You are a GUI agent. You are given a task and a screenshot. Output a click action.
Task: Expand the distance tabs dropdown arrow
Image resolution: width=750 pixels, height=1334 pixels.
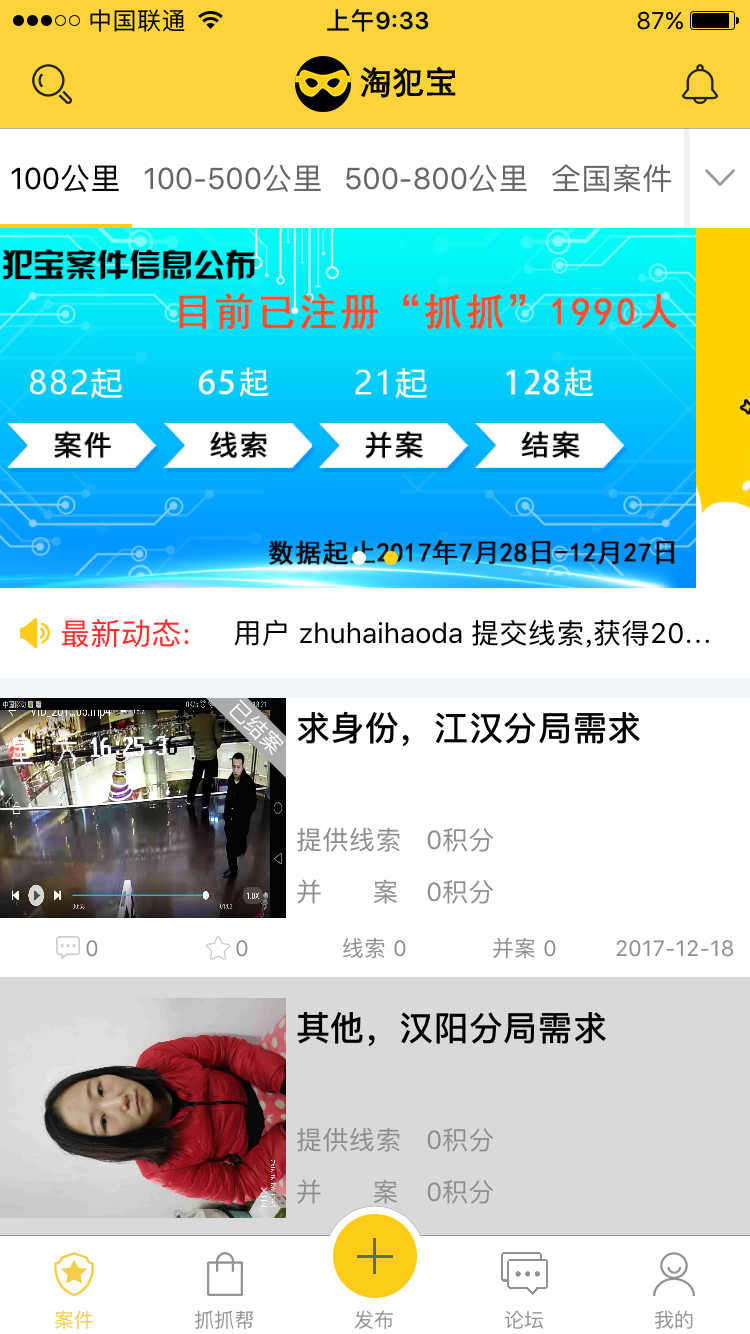point(720,178)
